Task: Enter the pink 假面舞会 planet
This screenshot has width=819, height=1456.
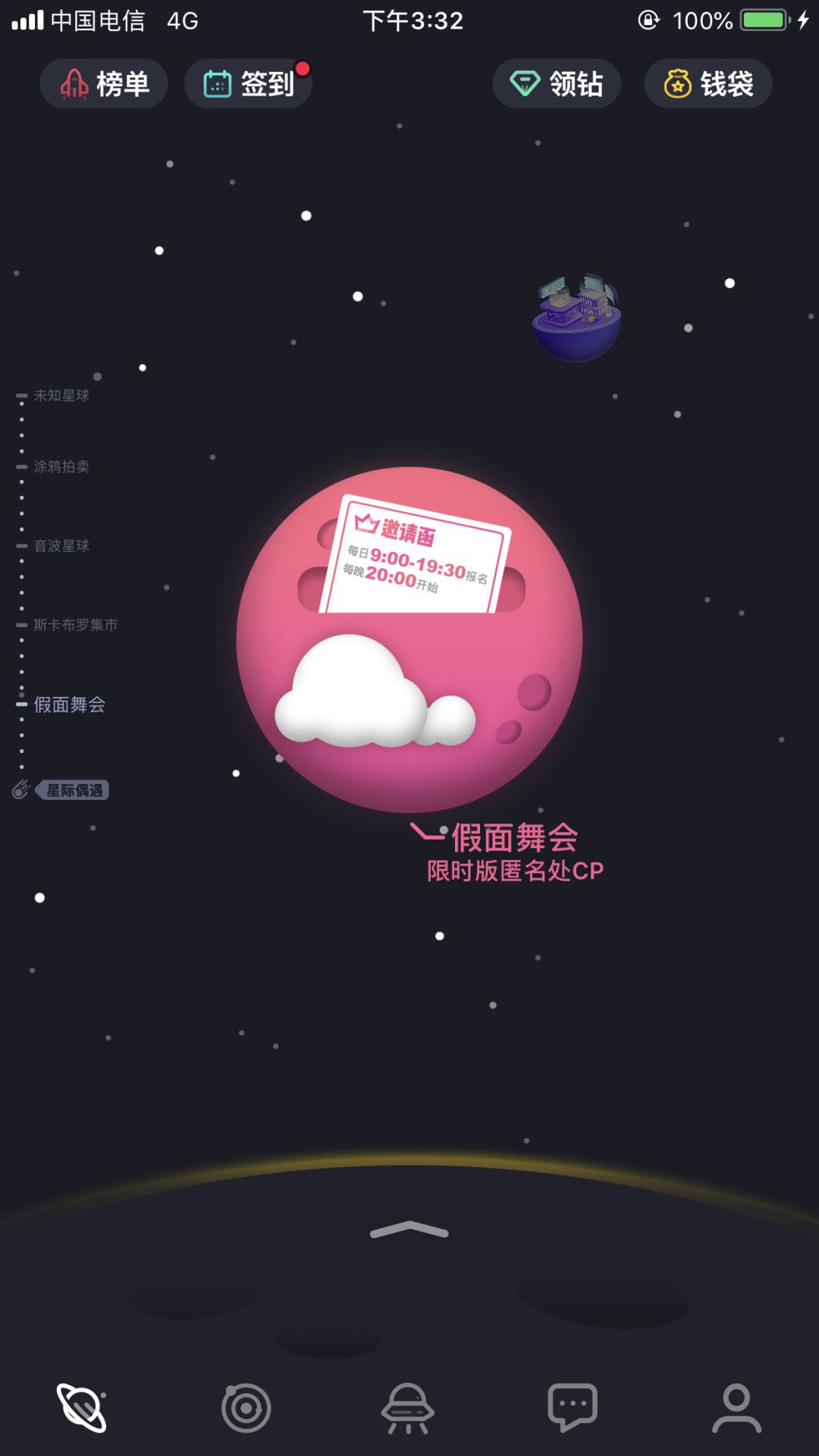Action: click(409, 641)
